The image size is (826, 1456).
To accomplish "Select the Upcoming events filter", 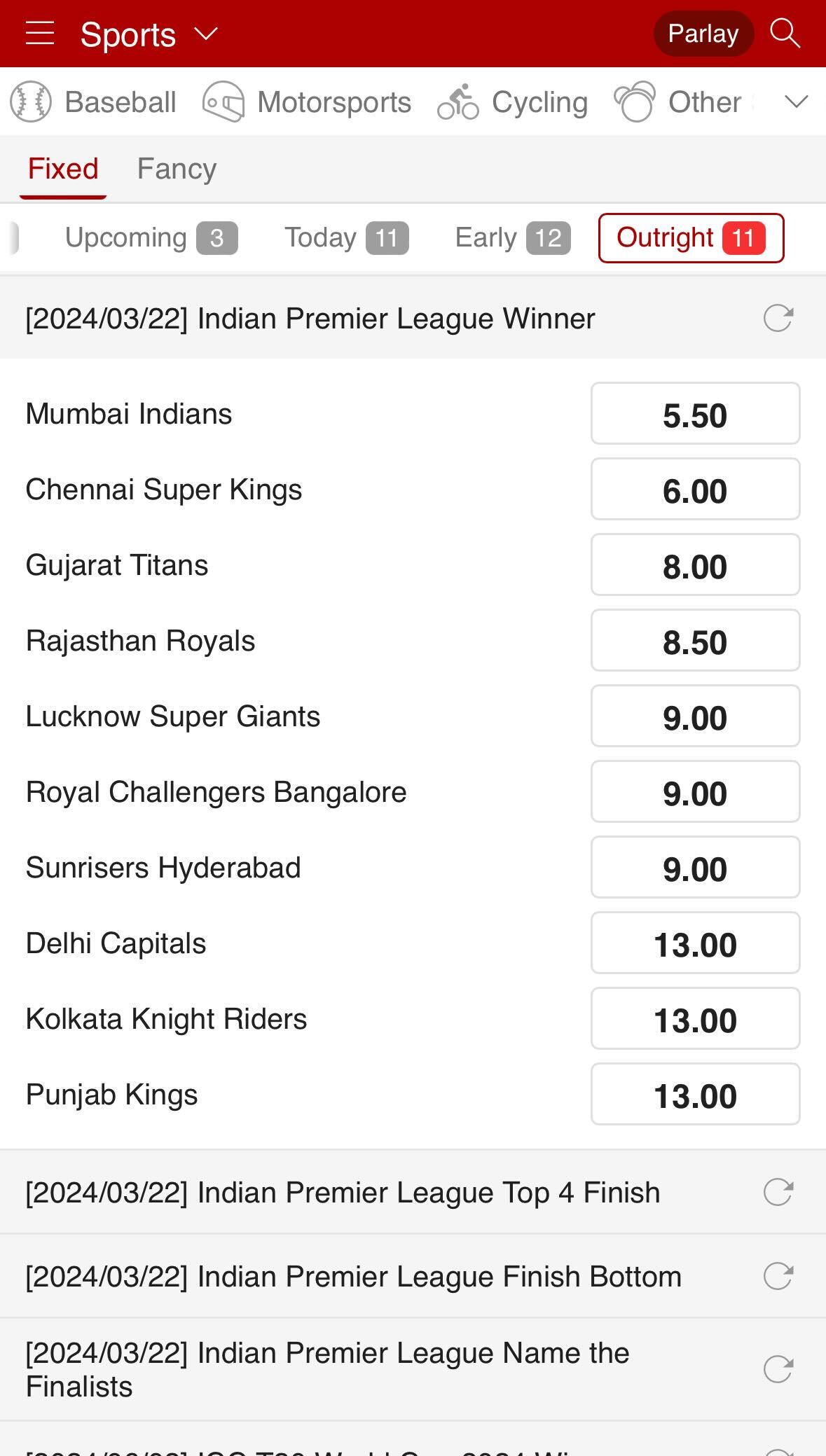I will click(x=150, y=237).
